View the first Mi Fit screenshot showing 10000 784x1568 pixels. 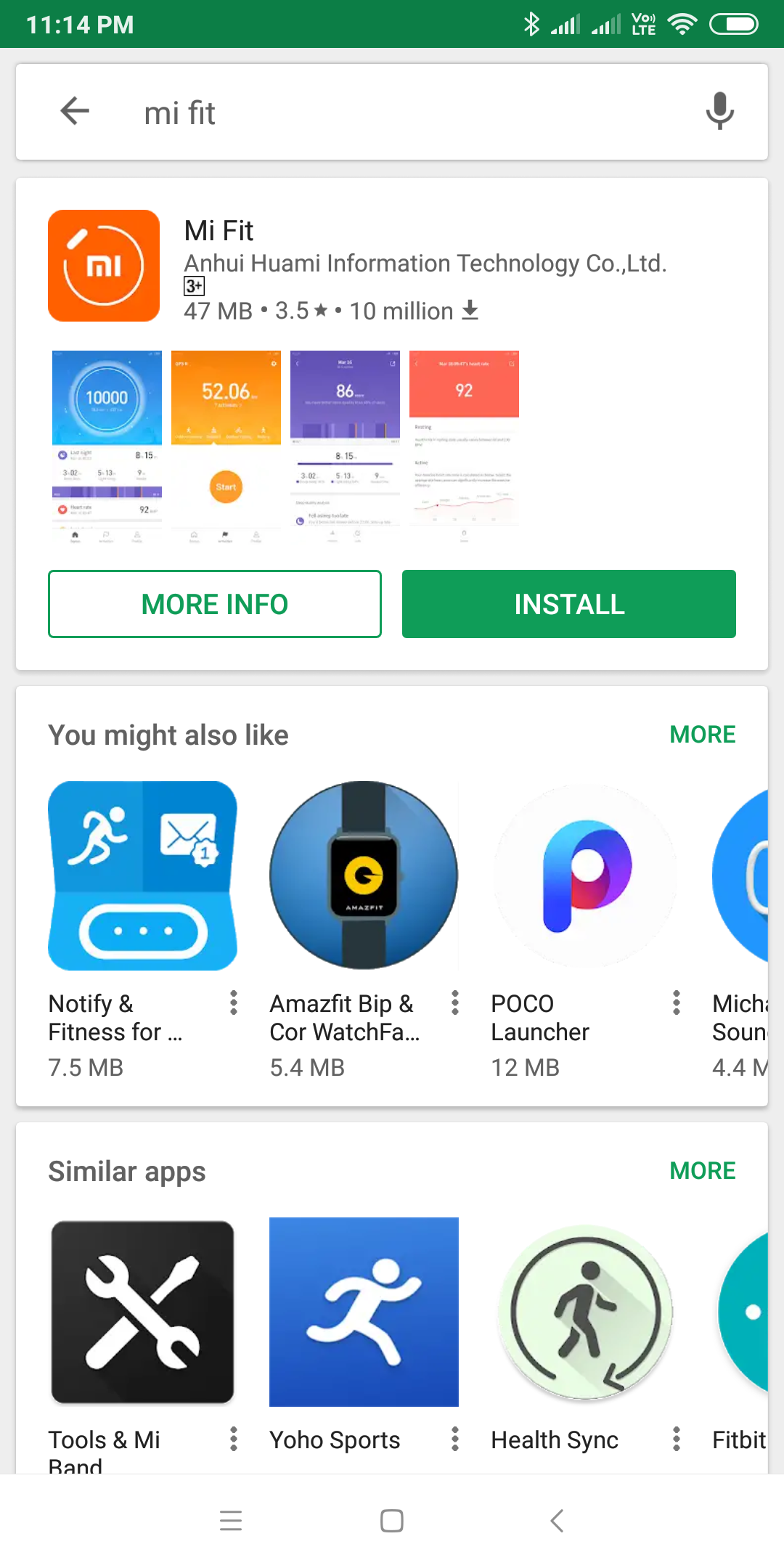(x=107, y=446)
